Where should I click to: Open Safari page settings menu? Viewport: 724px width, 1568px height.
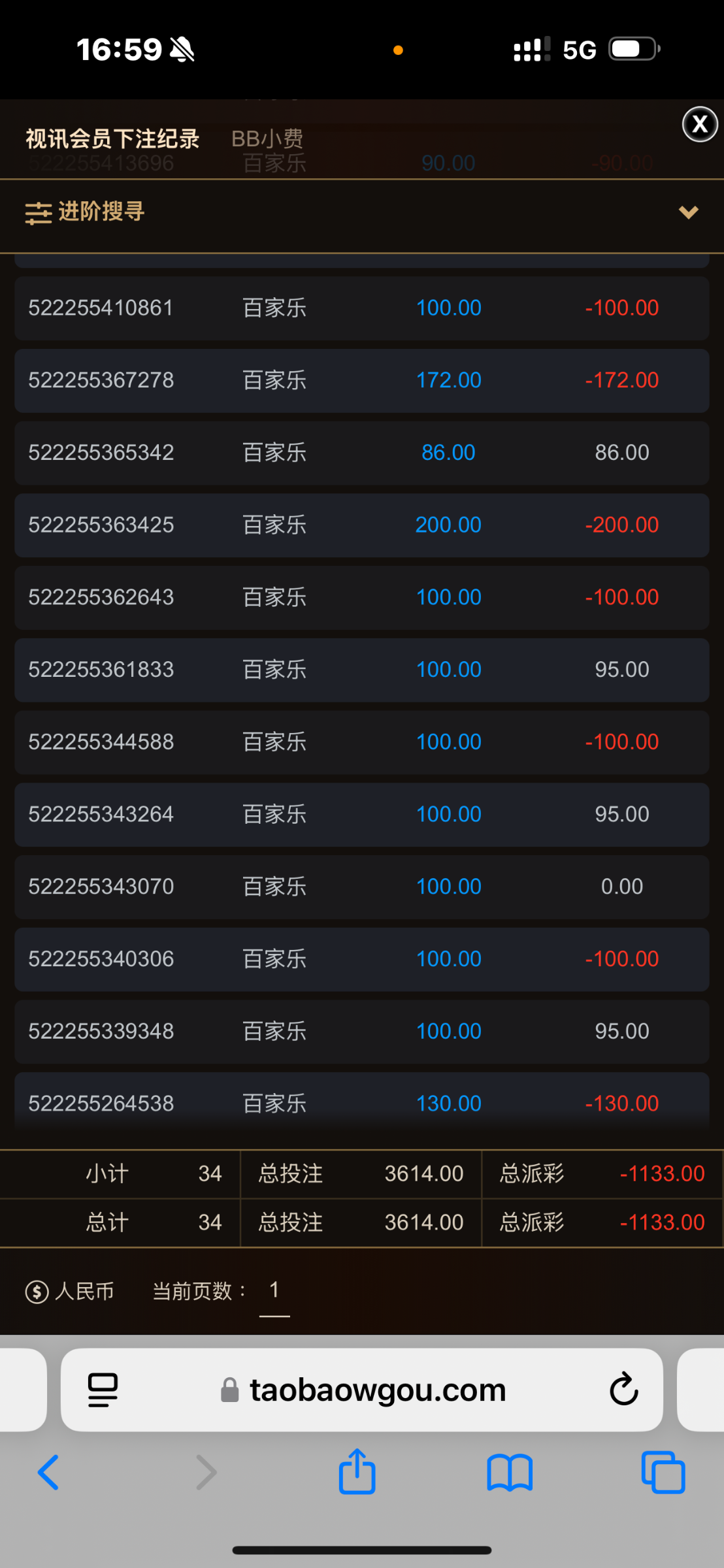pyautogui.click(x=103, y=1390)
